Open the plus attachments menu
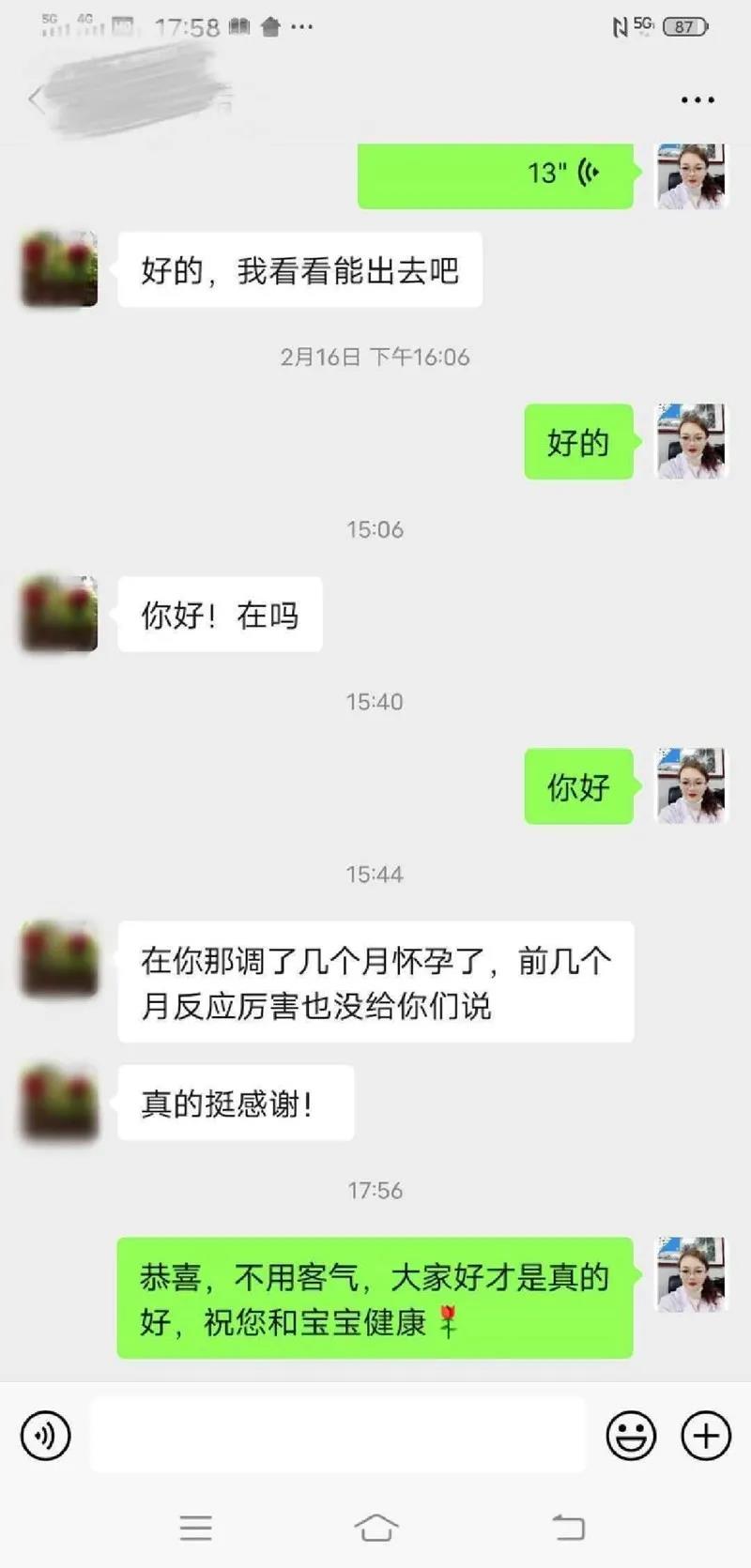The height and width of the screenshot is (1568, 751). 705,1435
